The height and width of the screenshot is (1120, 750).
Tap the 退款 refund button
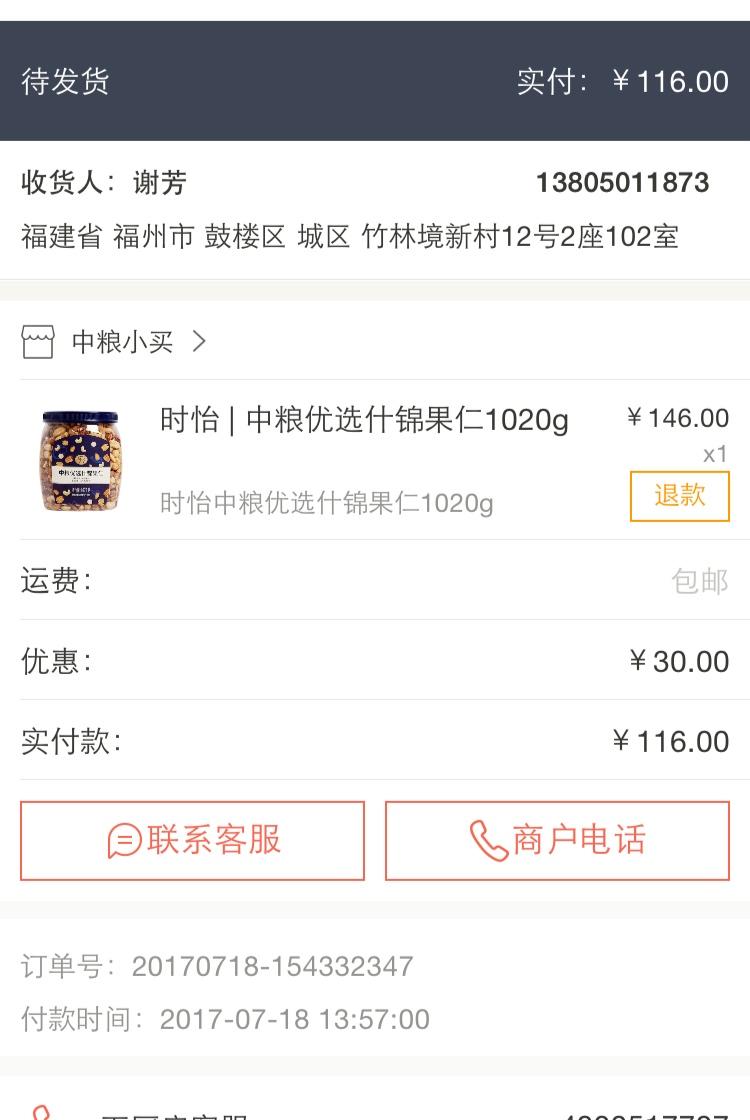679,496
